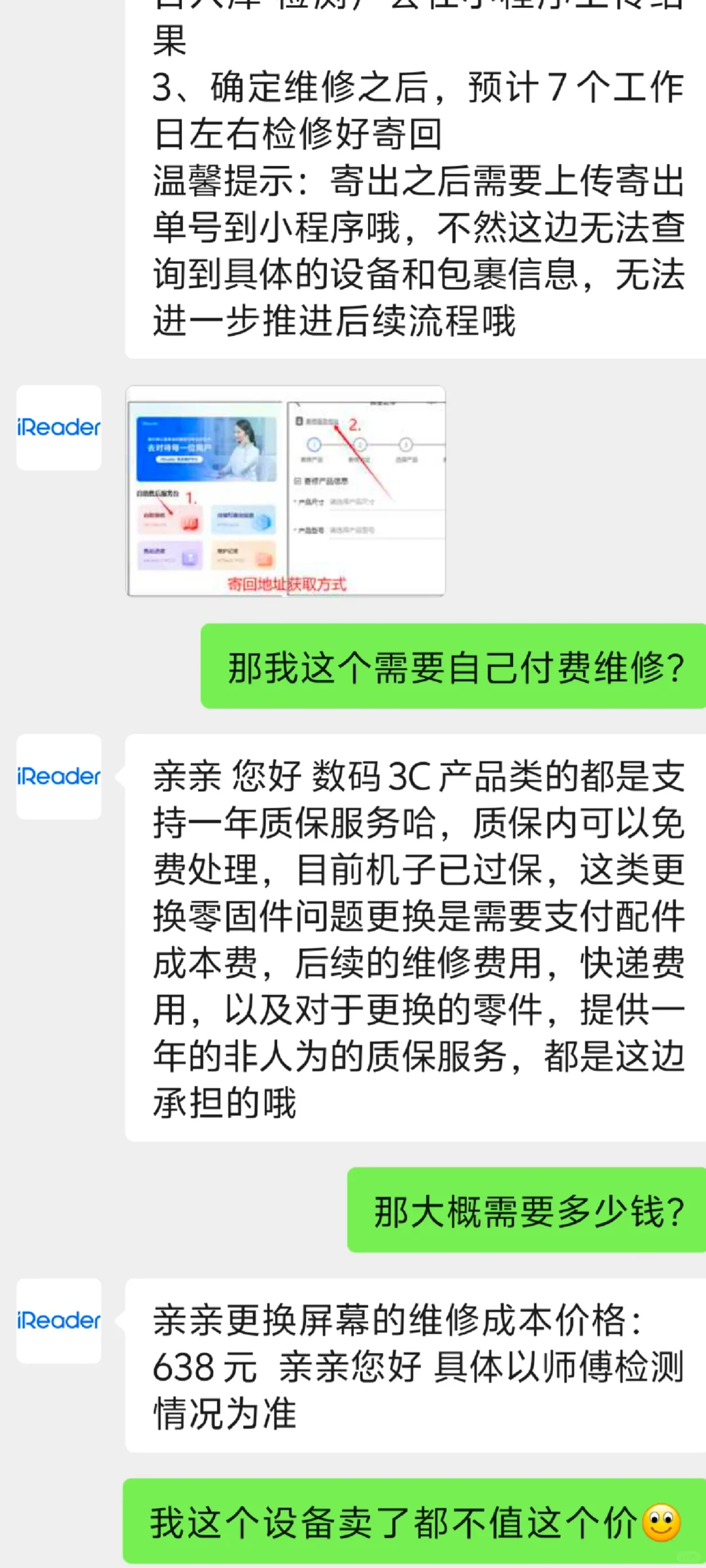Screen dimensions: 706x1568
Task: Open iReader avatar beside the image message
Action: coord(59,428)
